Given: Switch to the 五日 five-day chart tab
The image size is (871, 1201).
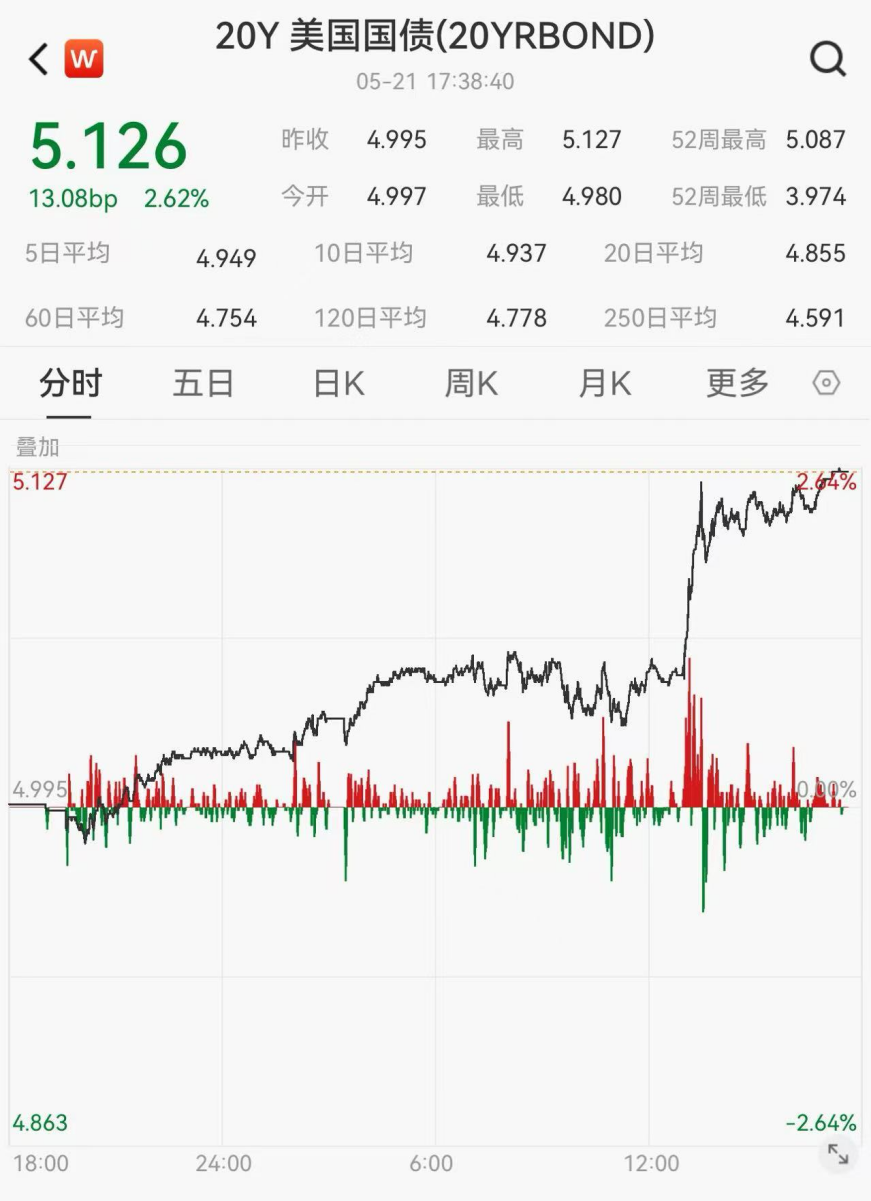Looking at the screenshot, I should [202, 383].
